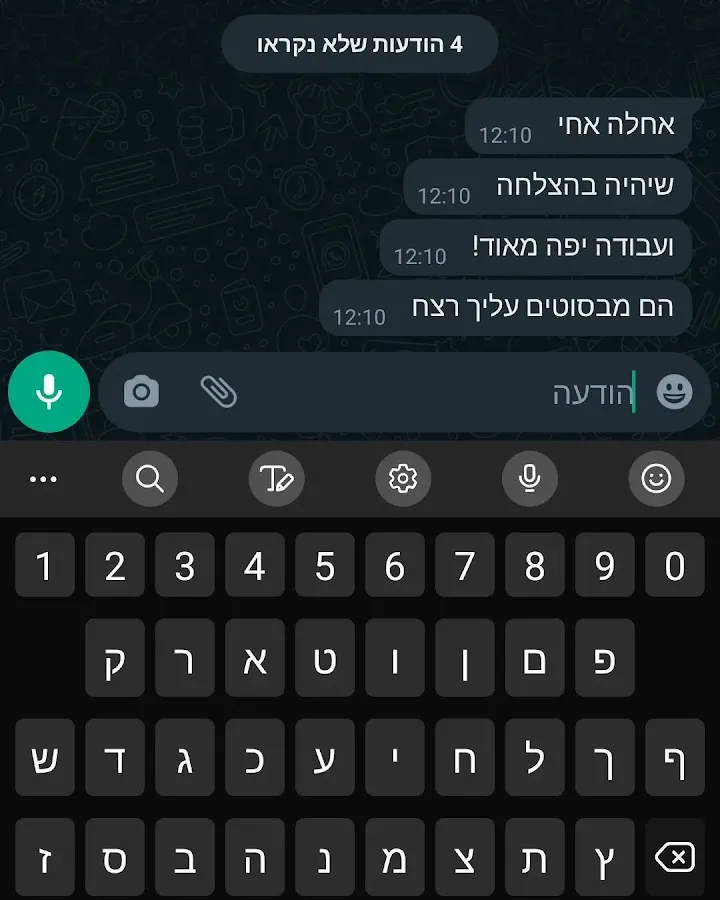This screenshot has width=720, height=900.
Task: Open the keyboard emoji panel
Action: [x=656, y=480]
